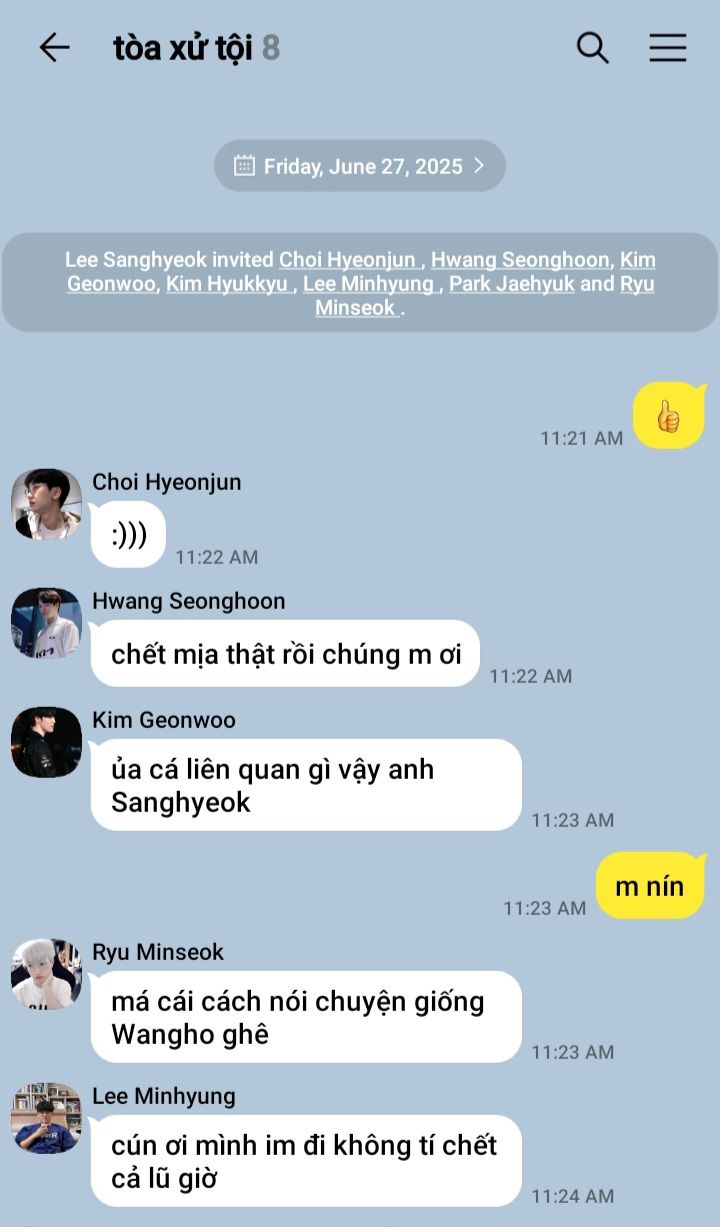Tap Kim Geonwoo's name link in the invite notice

(361, 272)
